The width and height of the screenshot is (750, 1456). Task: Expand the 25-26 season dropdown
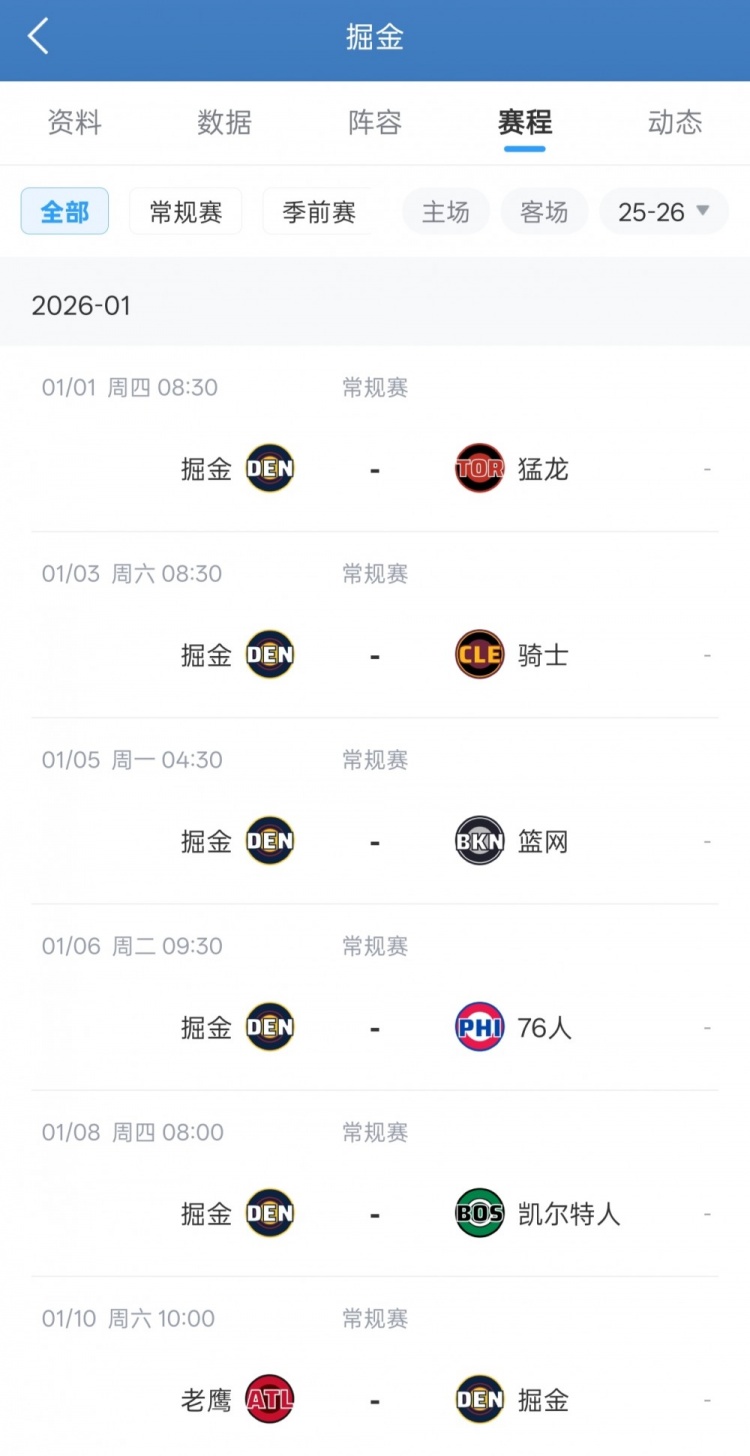[x=664, y=212]
